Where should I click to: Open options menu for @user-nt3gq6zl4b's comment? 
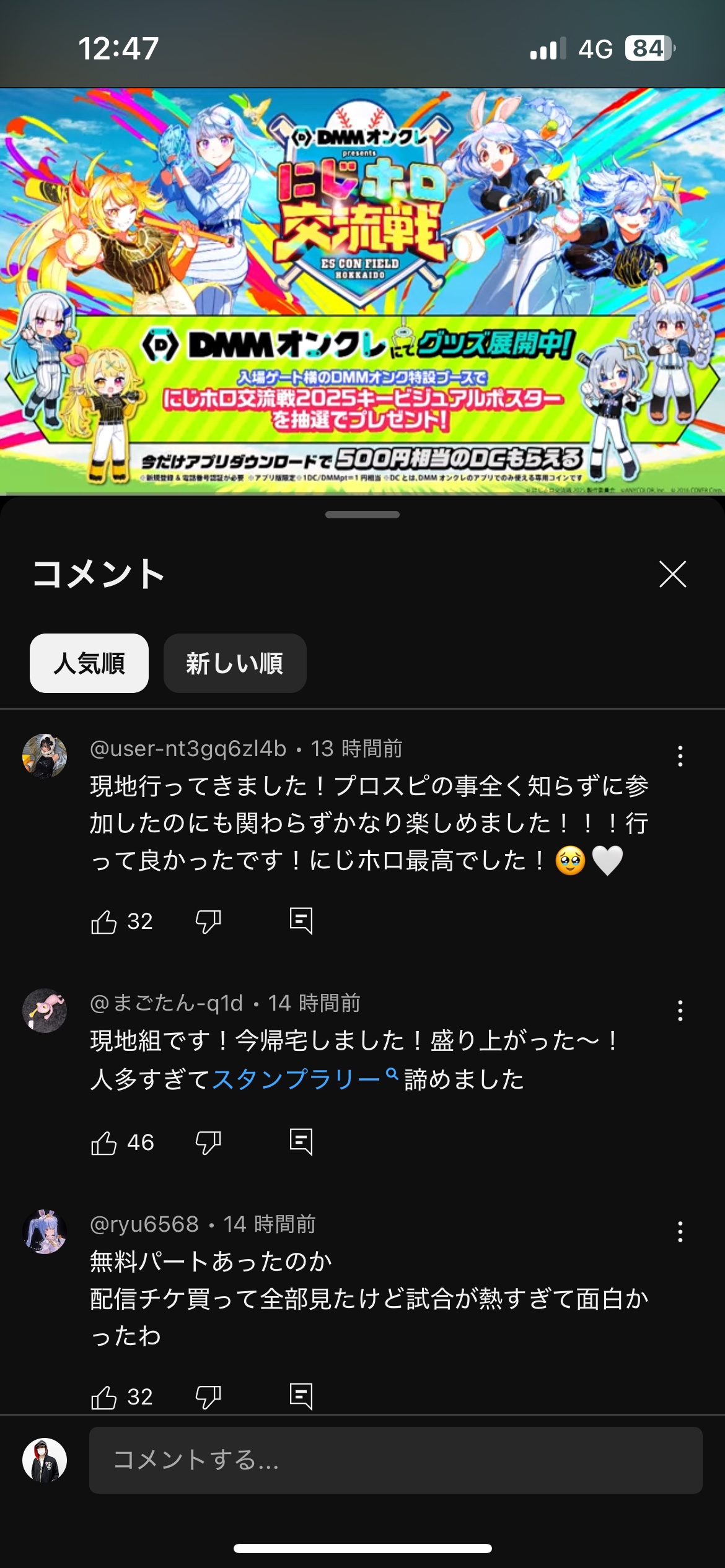[680, 756]
